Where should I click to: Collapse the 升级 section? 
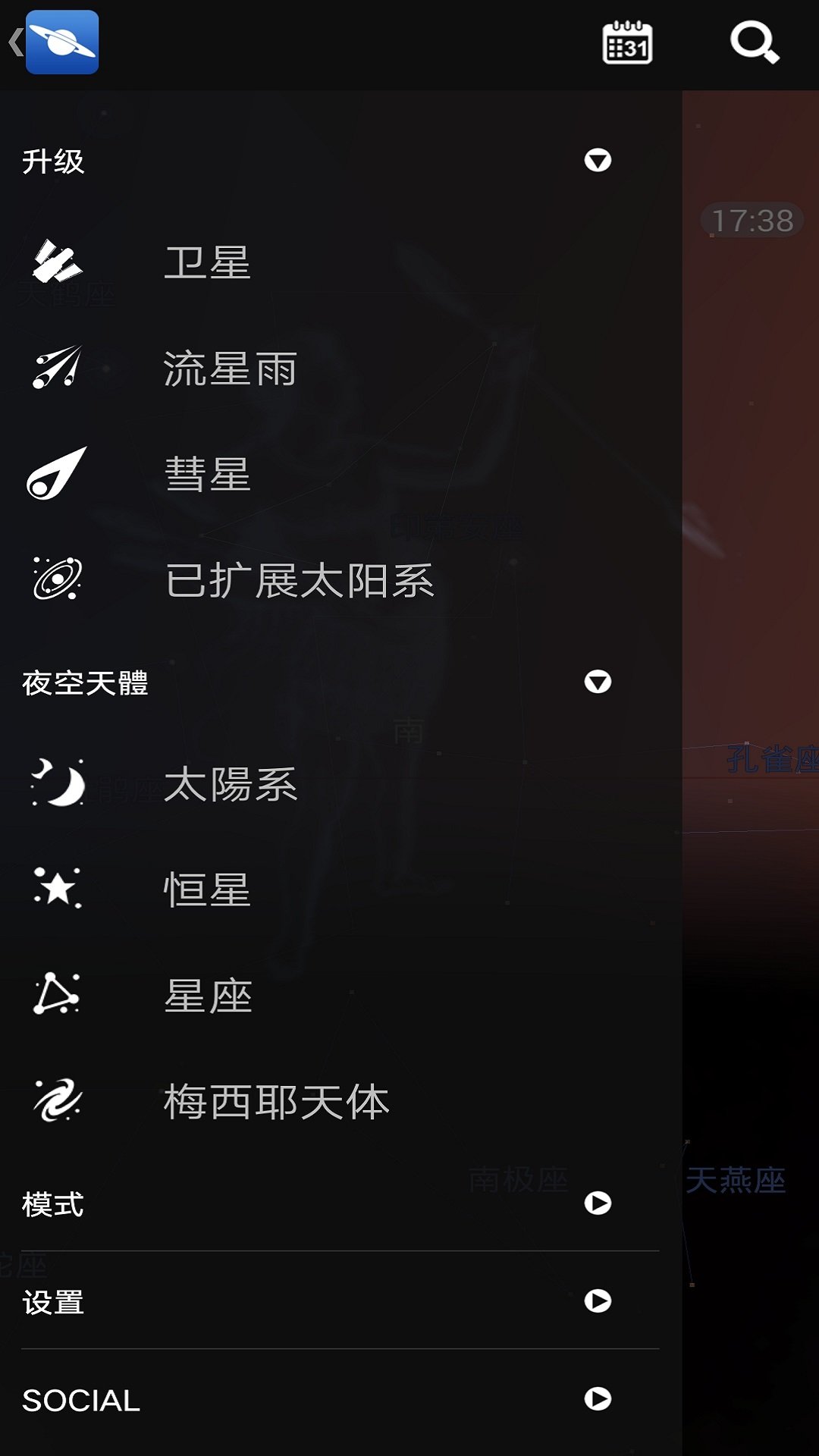pos(598,160)
